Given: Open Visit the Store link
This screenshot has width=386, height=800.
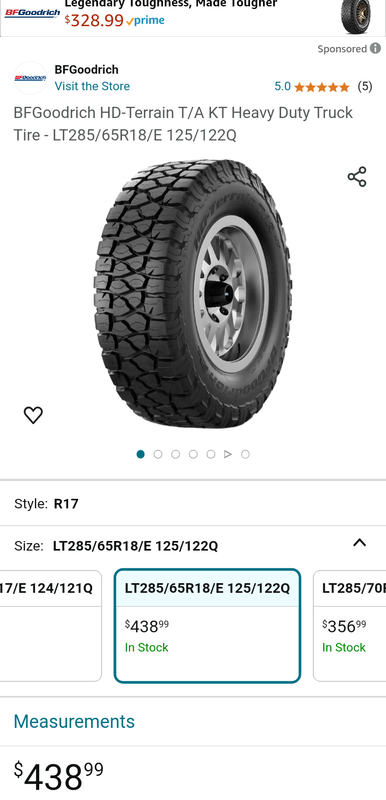Looking at the screenshot, I should (92, 86).
